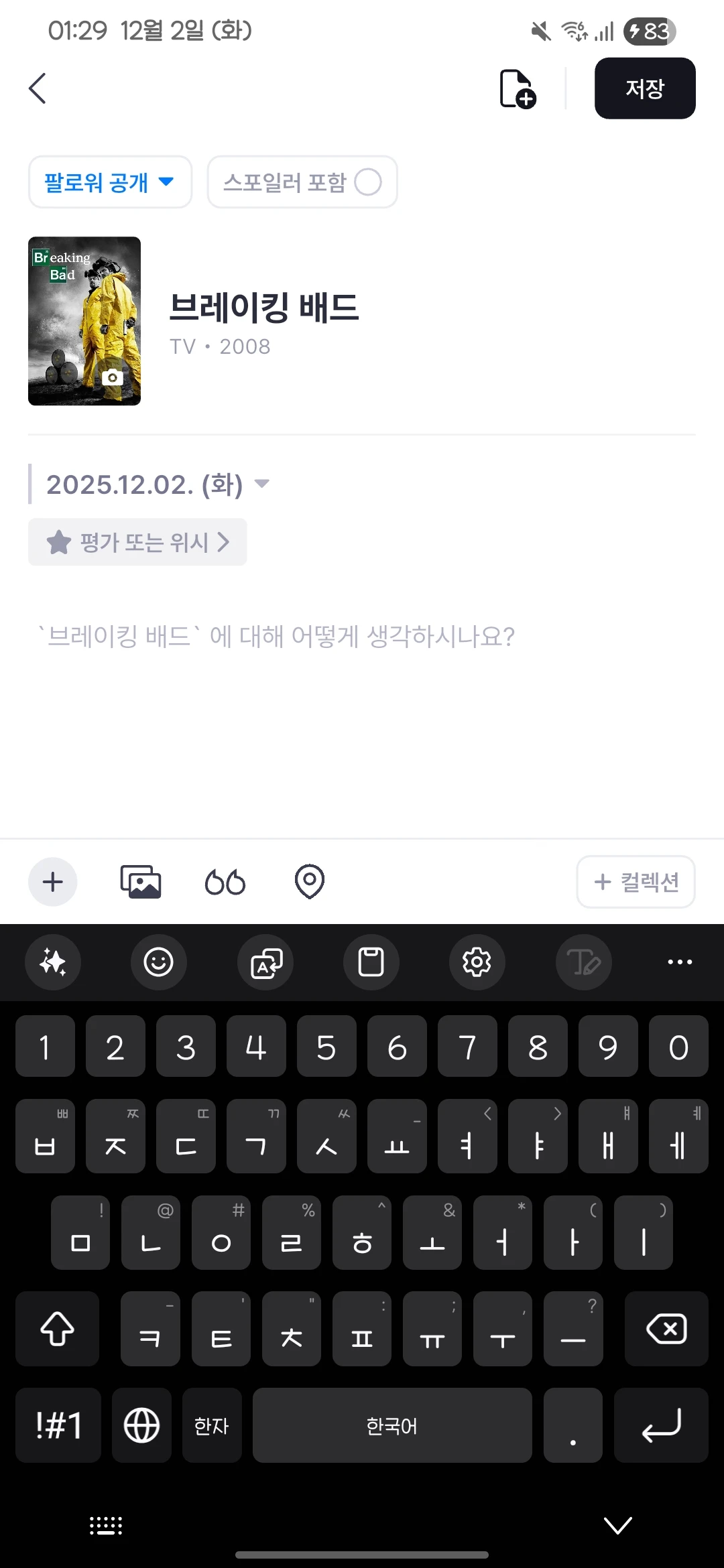Add a location with the pin icon

point(310,882)
